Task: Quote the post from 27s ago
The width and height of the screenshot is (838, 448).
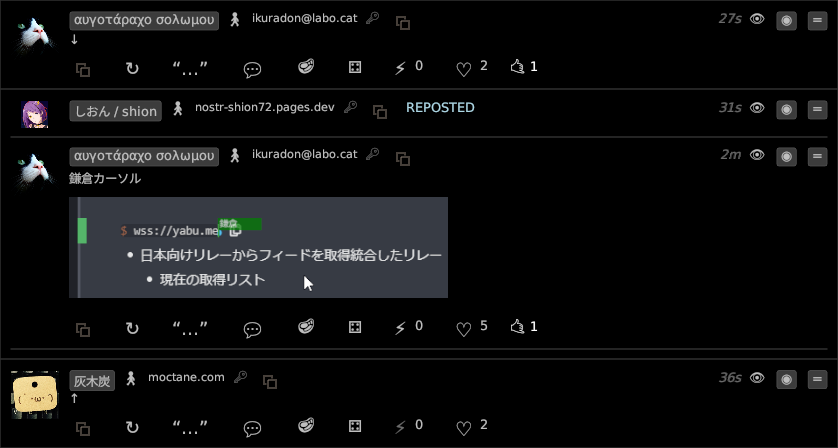Action: click(189, 69)
